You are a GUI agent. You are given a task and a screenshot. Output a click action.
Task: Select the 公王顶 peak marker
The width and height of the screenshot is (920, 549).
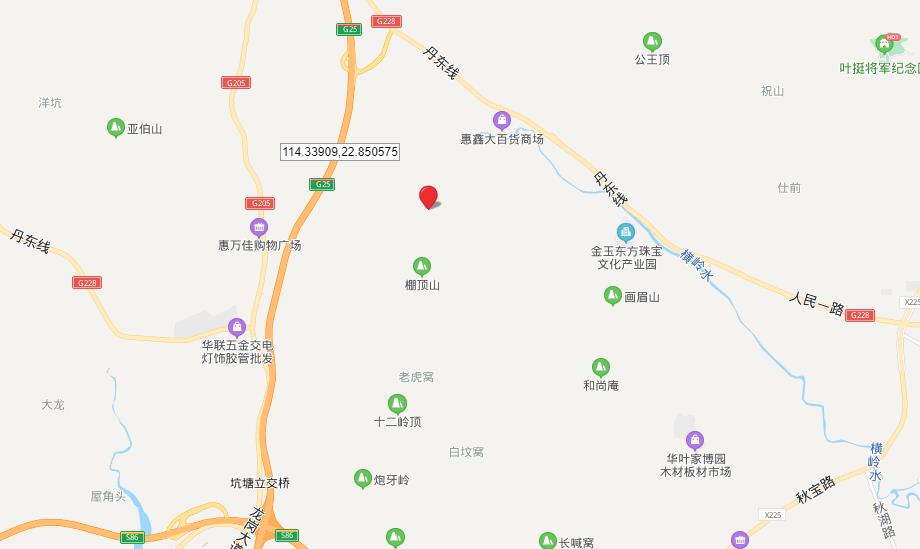tap(652, 42)
